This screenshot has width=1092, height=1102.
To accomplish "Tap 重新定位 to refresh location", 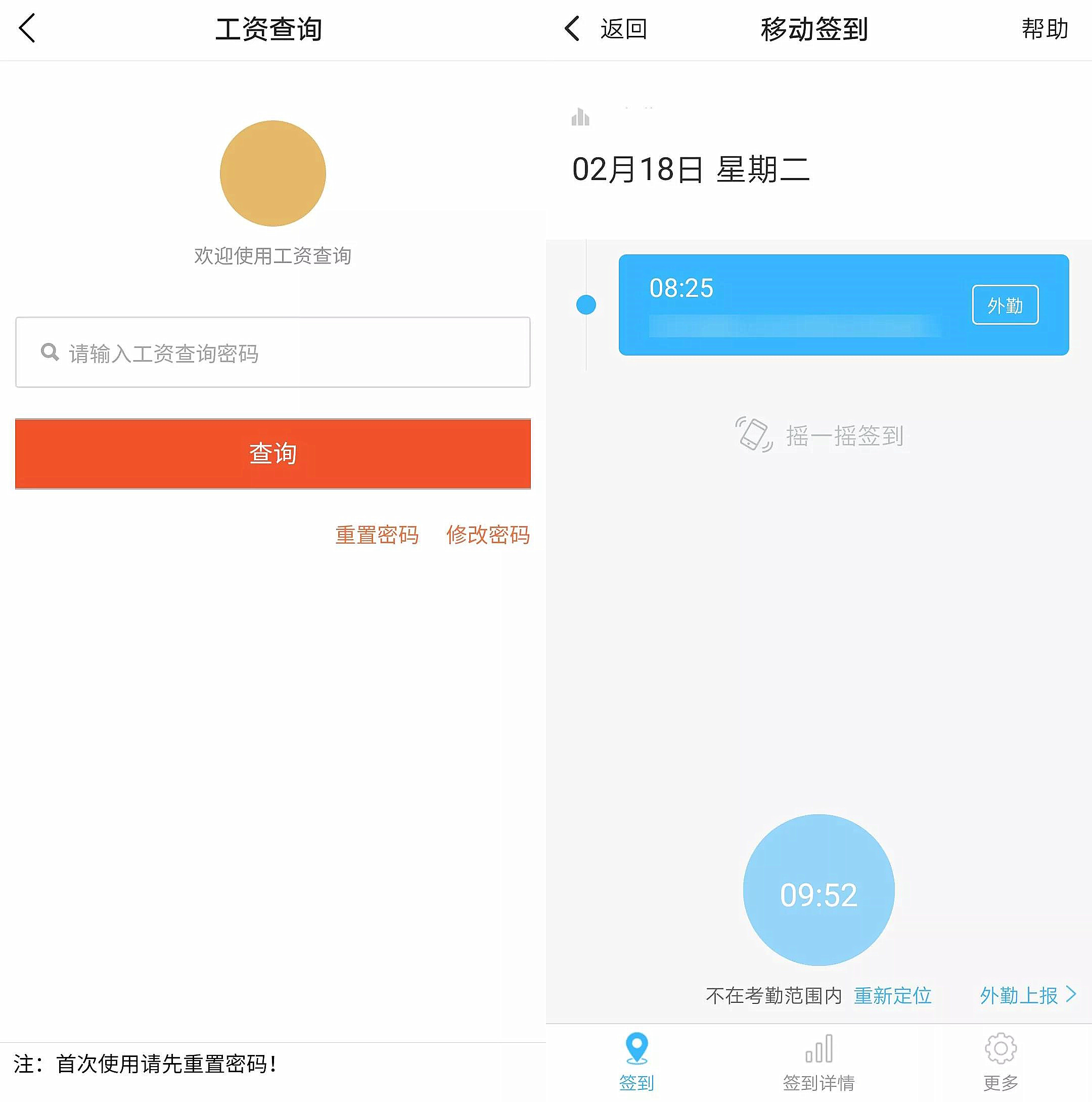I will tap(892, 995).
